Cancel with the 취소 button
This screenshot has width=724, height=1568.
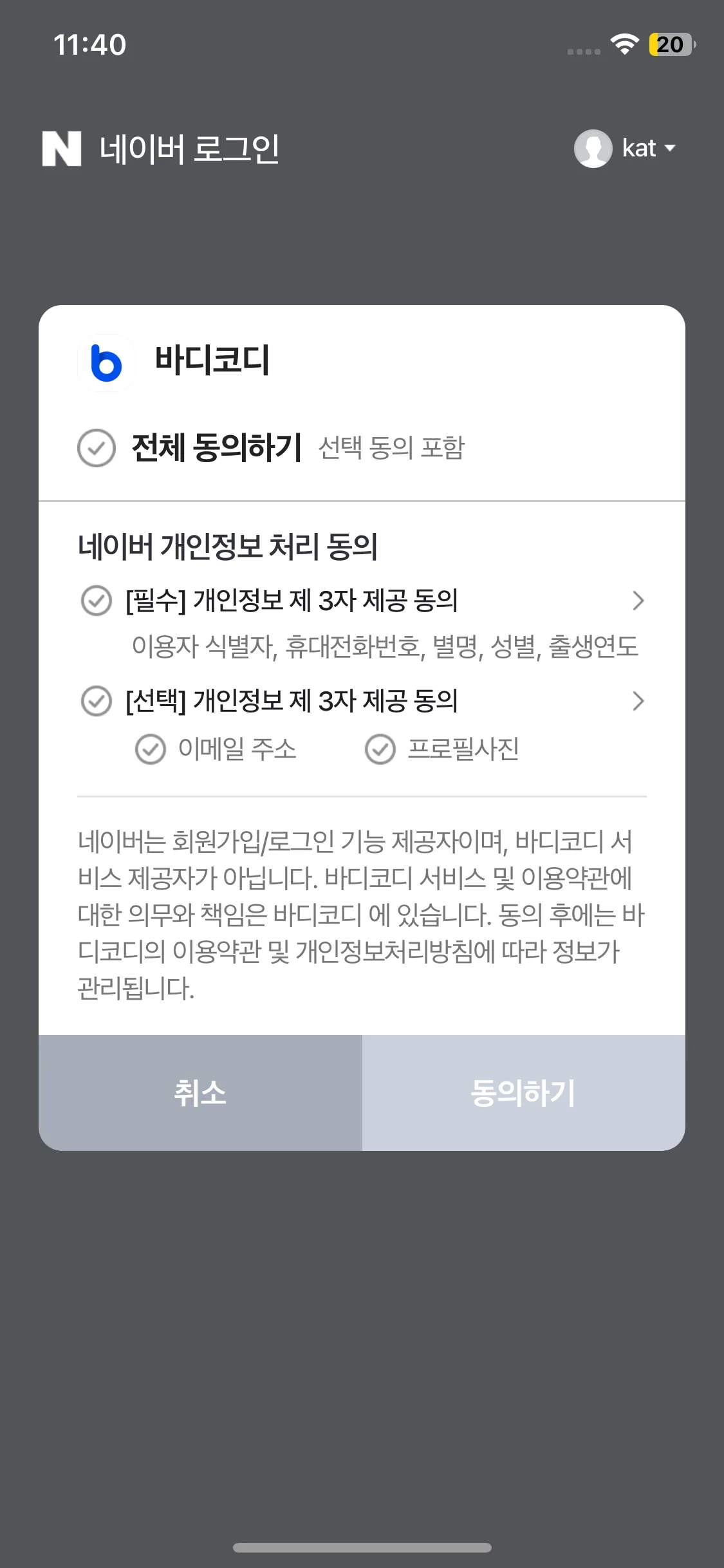200,1093
